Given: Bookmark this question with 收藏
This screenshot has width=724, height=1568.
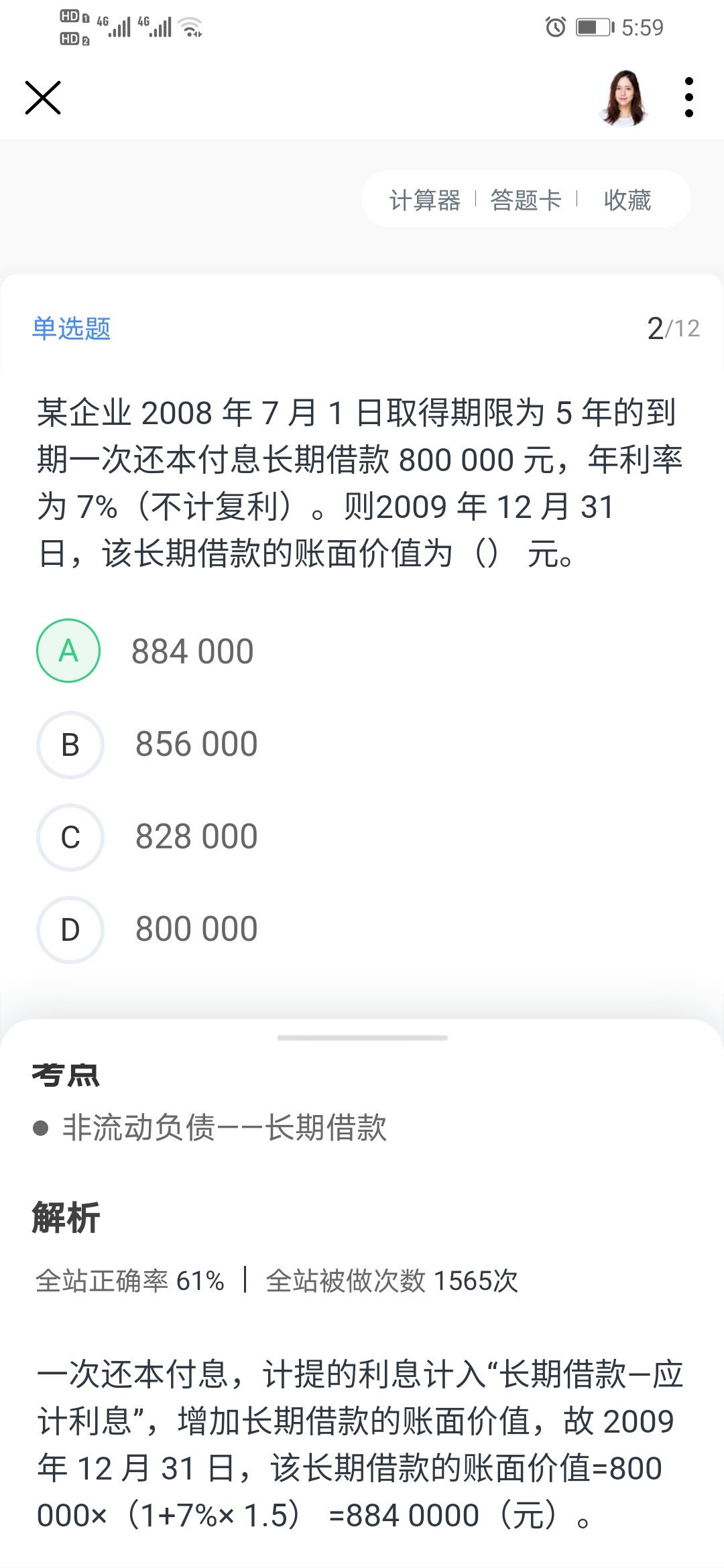Looking at the screenshot, I should [x=627, y=200].
